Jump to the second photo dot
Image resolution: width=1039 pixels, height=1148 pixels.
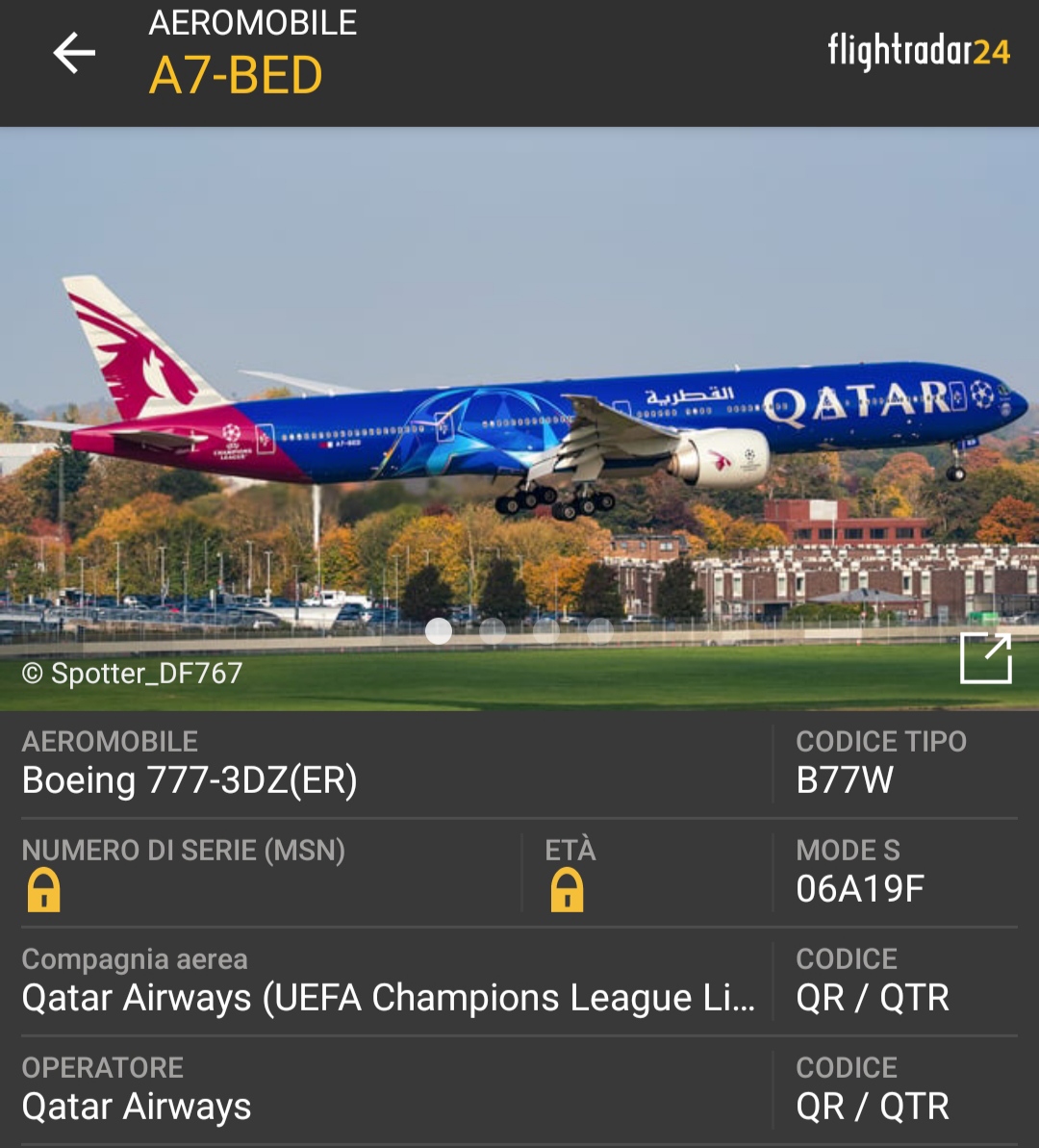[493, 631]
